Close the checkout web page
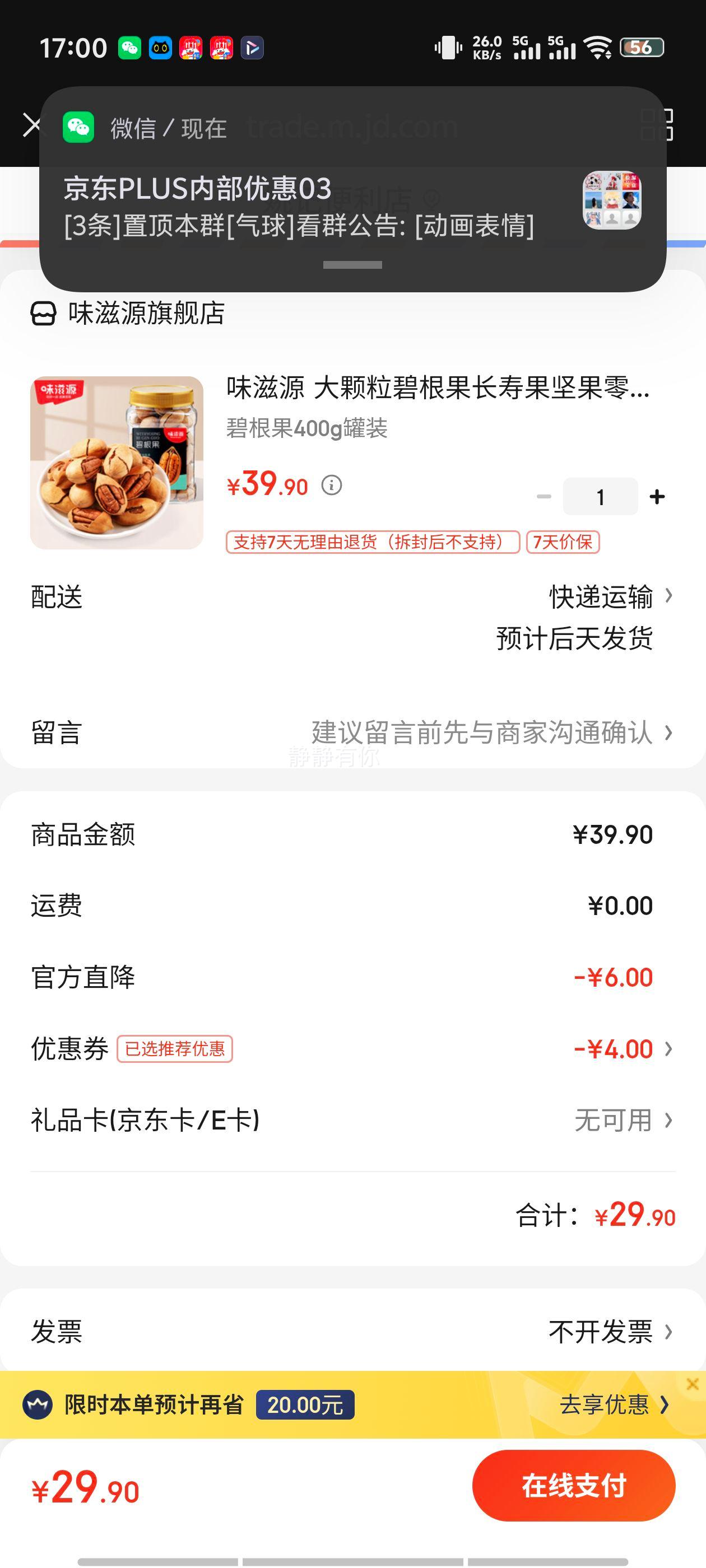Screen dimensions: 706x1568 31,125
